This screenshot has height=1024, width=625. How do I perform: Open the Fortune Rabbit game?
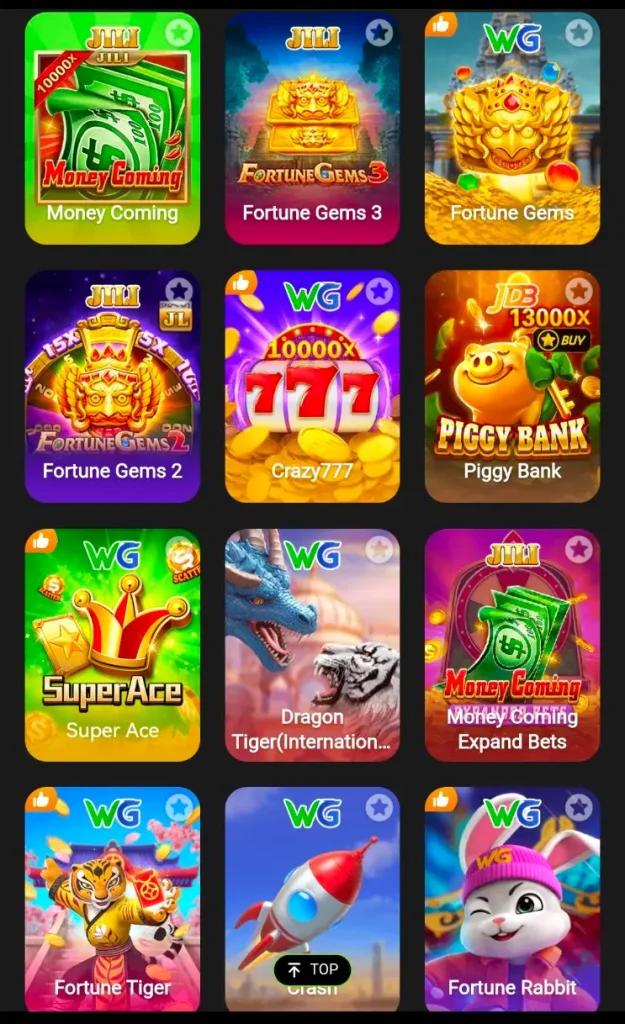(x=512, y=900)
